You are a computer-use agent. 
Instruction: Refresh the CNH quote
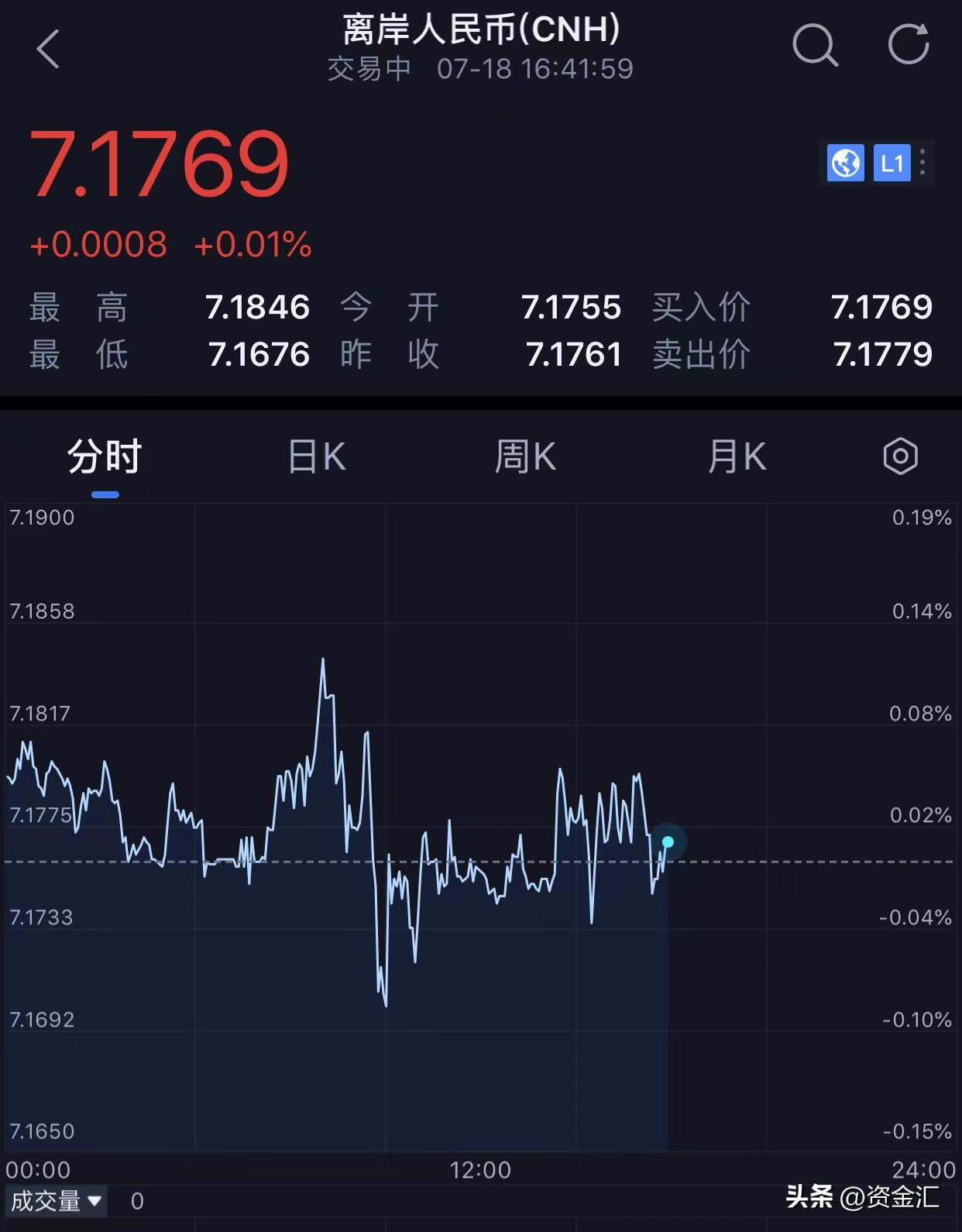[908, 45]
